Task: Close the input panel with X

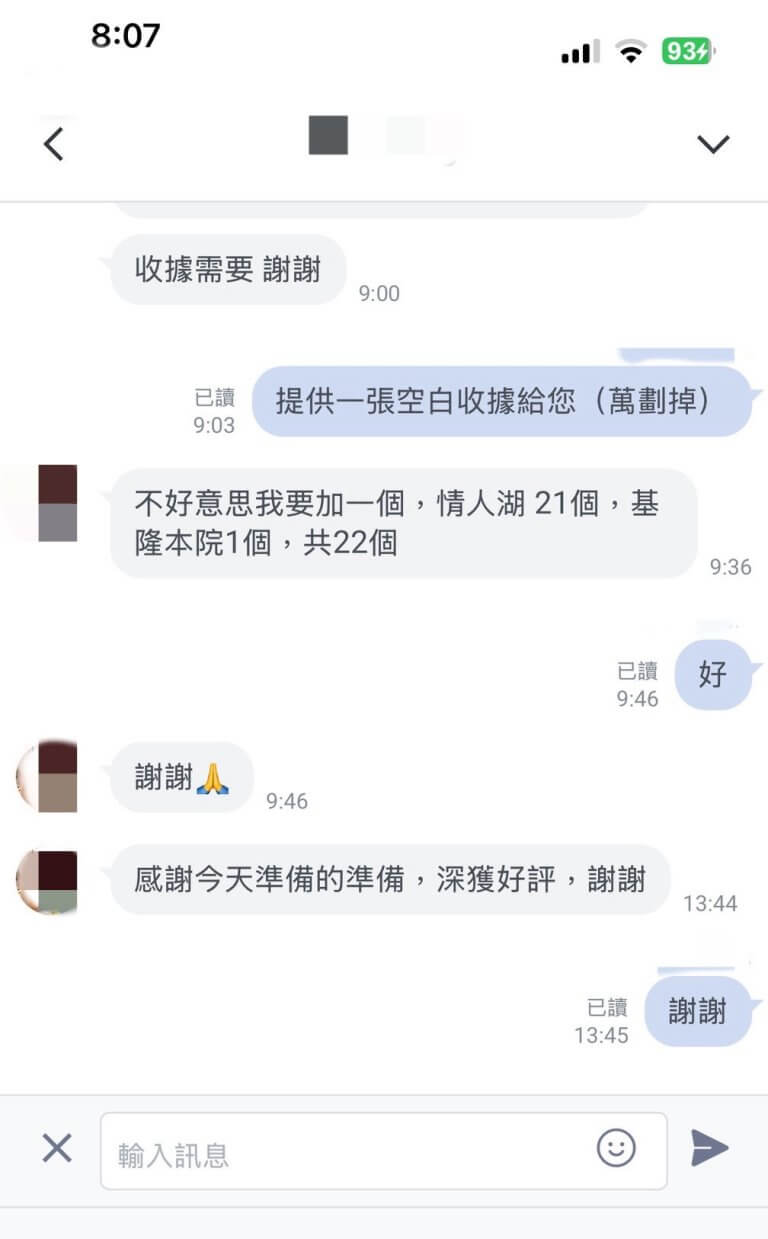Action: 57,1149
